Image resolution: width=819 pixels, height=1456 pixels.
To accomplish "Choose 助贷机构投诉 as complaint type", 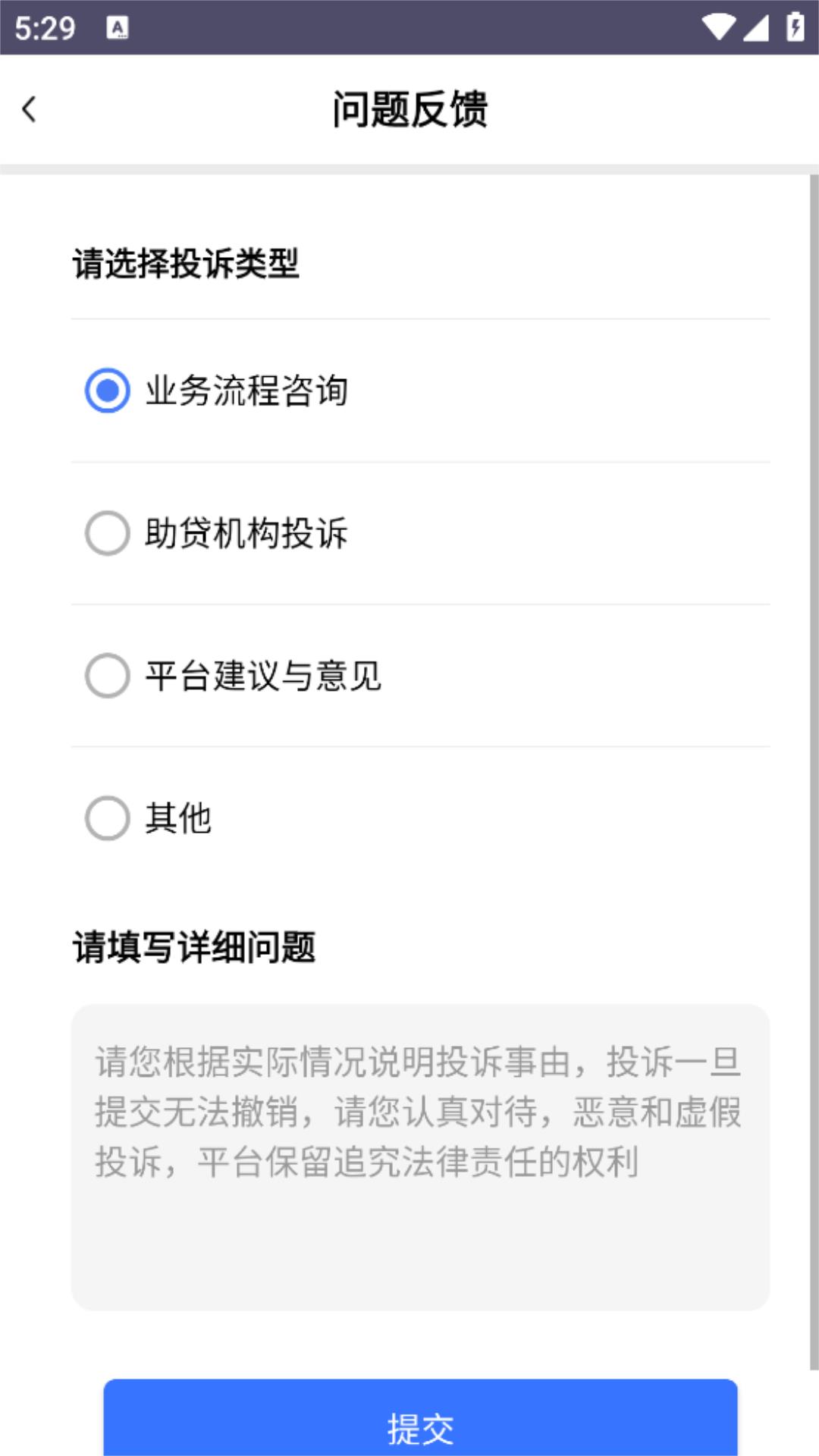I will 108,533.
